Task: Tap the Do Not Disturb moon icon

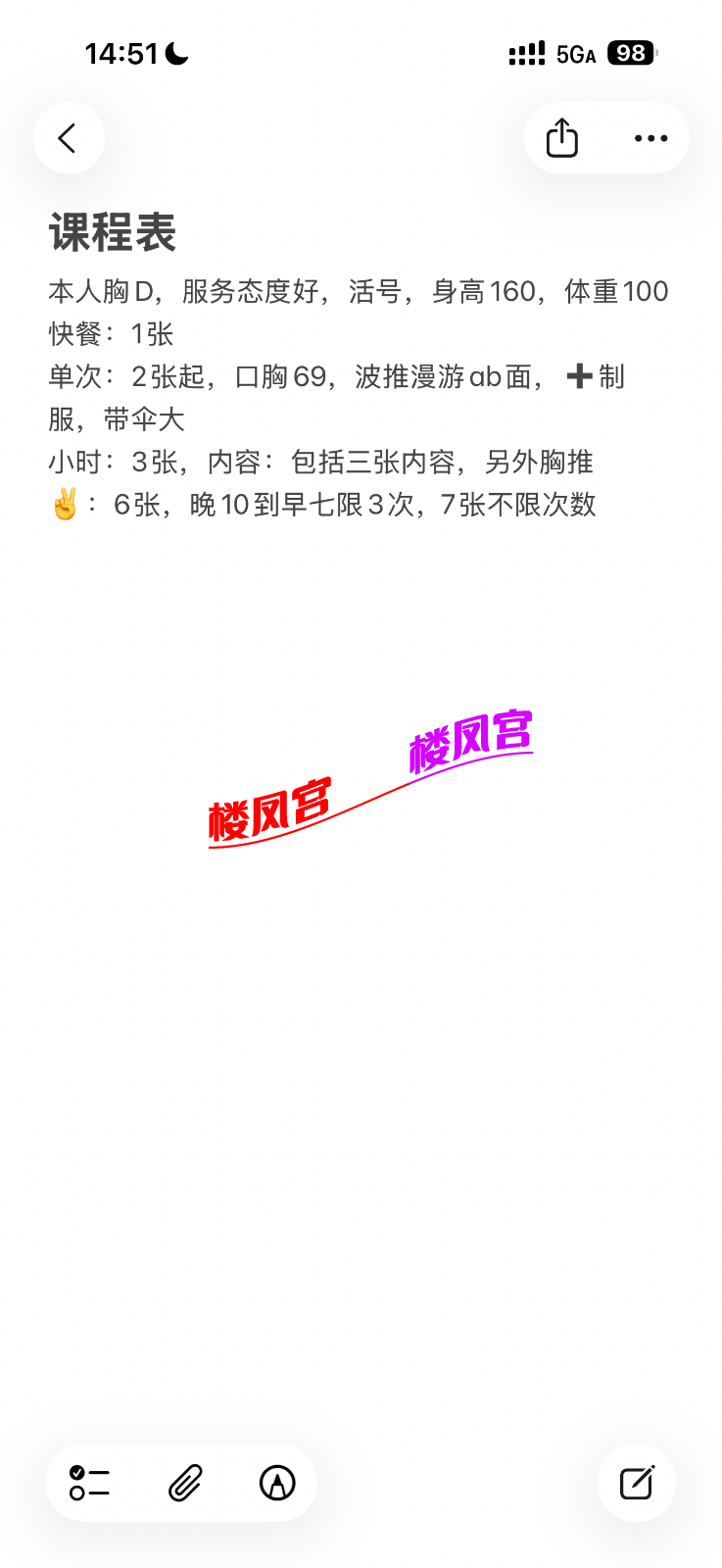Action: (x=172, y=54)
